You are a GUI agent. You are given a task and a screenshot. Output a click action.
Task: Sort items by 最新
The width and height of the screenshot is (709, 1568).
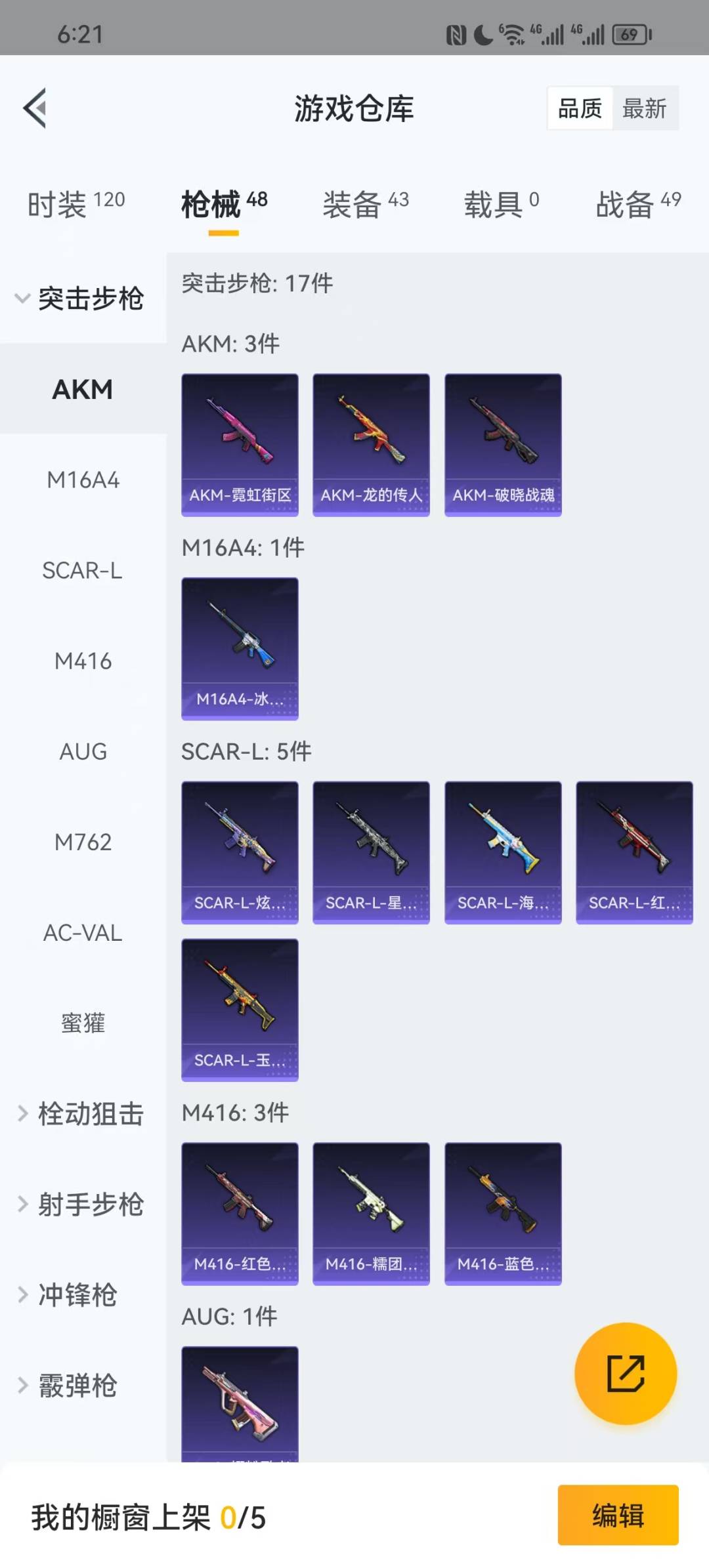coord(644,108)
